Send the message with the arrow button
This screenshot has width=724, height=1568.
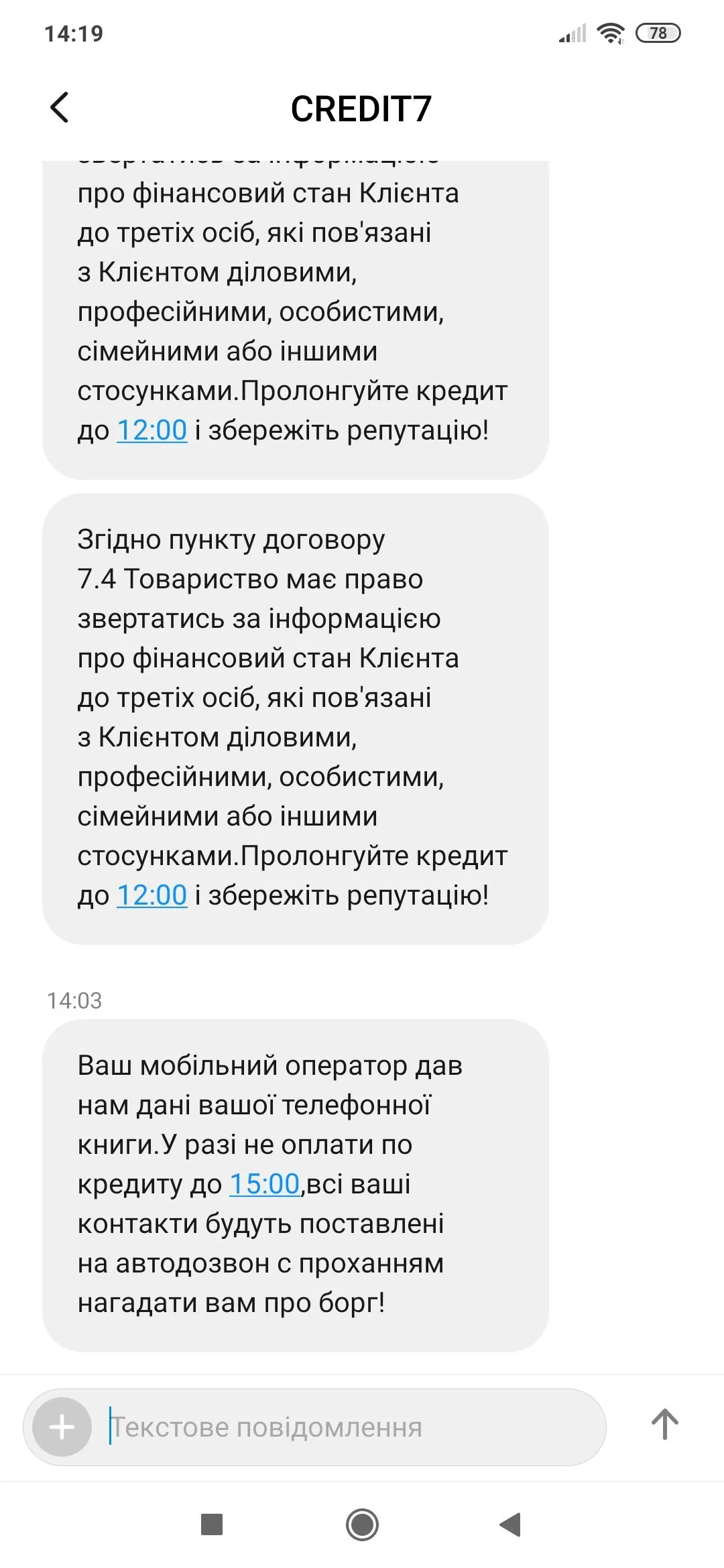click(664, 1425)
